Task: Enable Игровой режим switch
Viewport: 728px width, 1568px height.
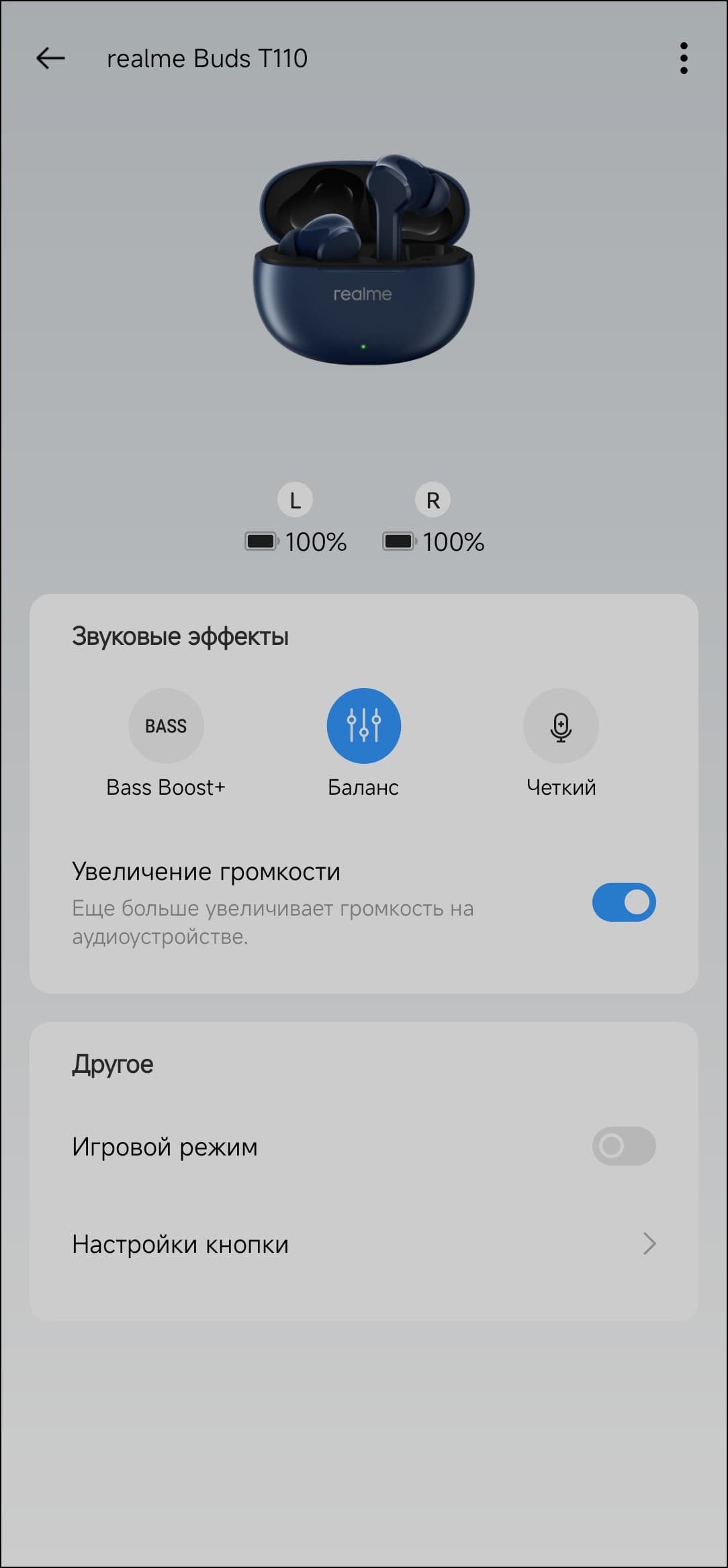Action: 623,1146
